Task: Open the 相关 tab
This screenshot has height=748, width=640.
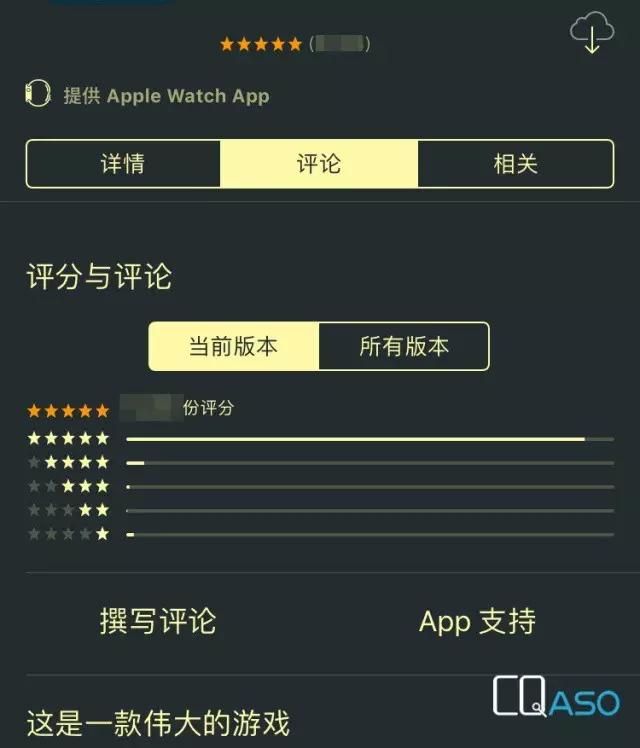Action: pyautogui.click(x=515, y=164)
